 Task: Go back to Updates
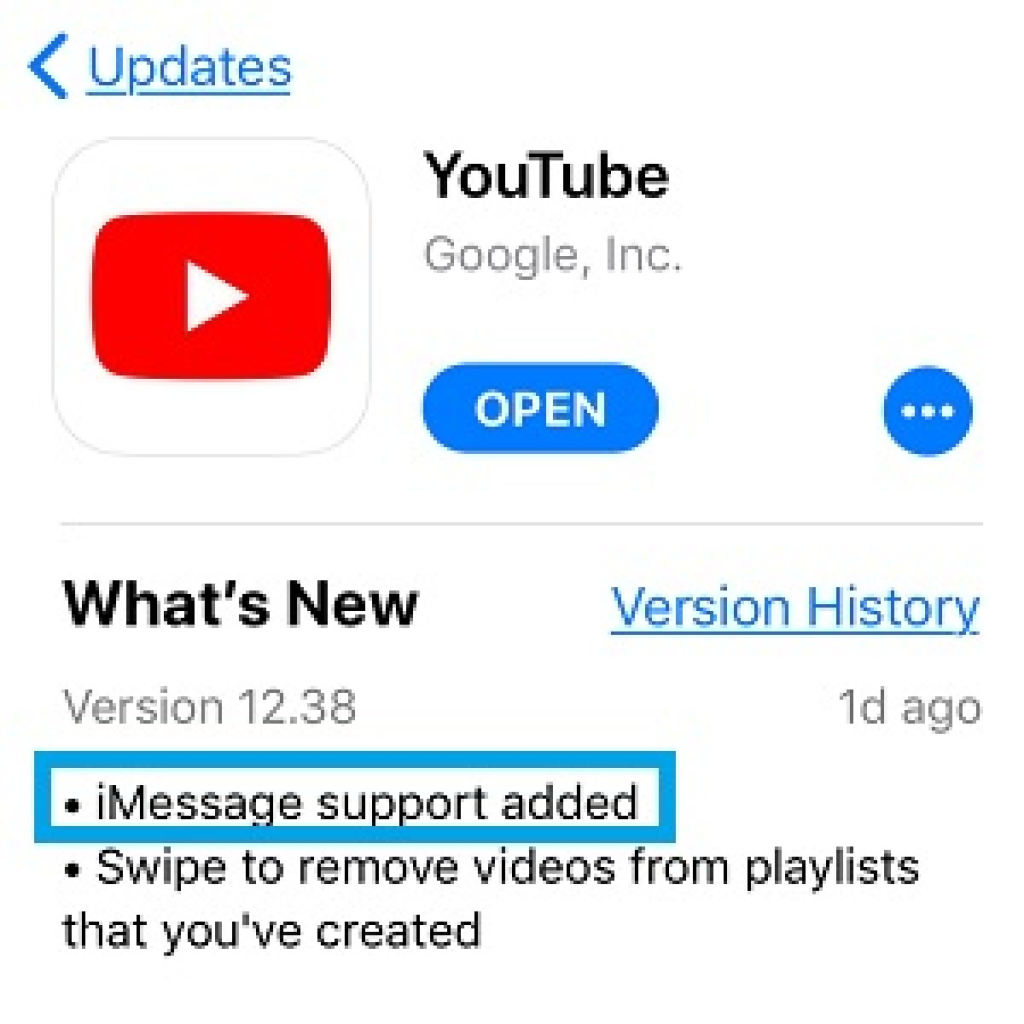(160, 68)
